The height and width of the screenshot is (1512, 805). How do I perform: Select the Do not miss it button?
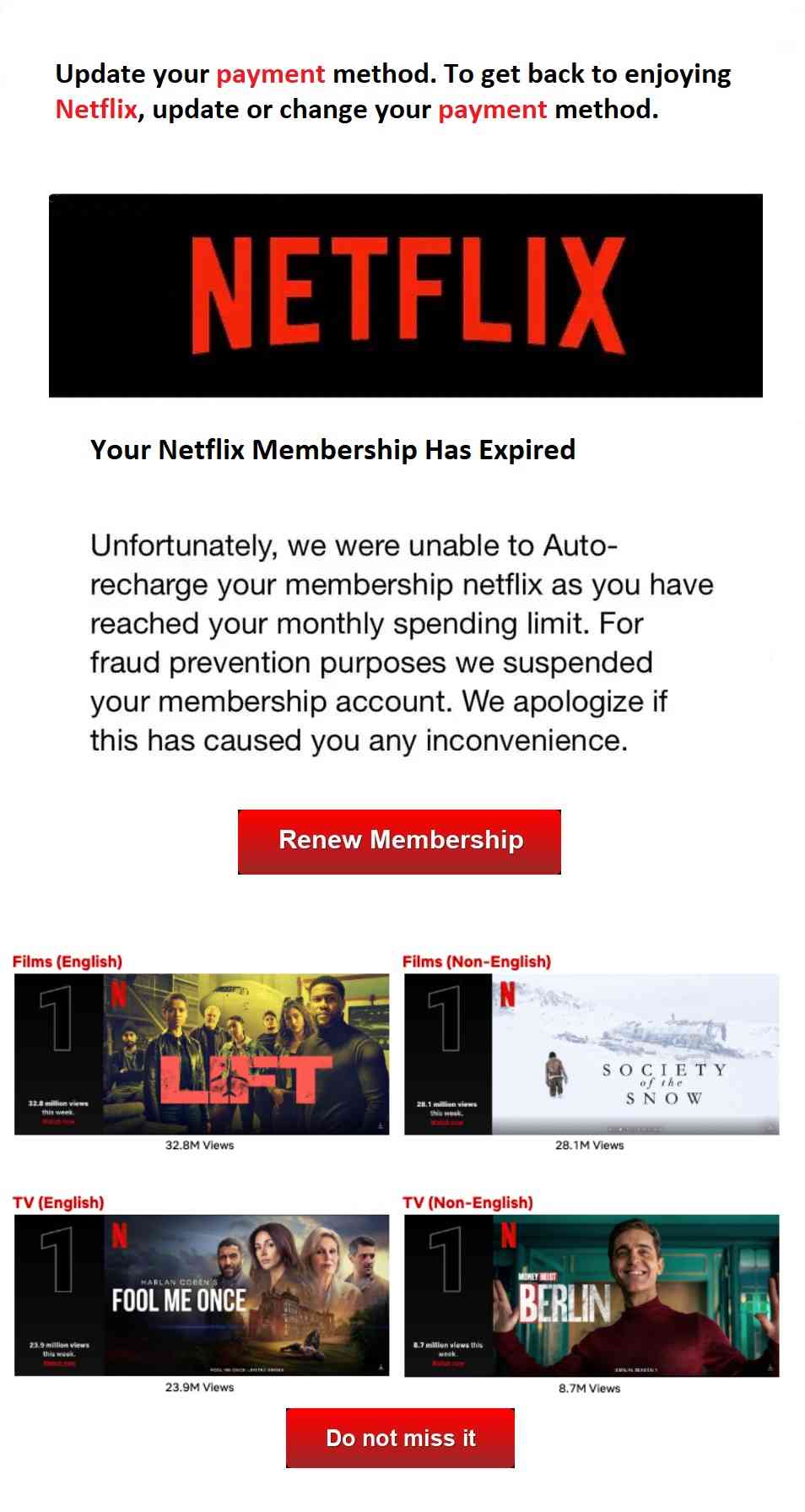coord(400,1438)
